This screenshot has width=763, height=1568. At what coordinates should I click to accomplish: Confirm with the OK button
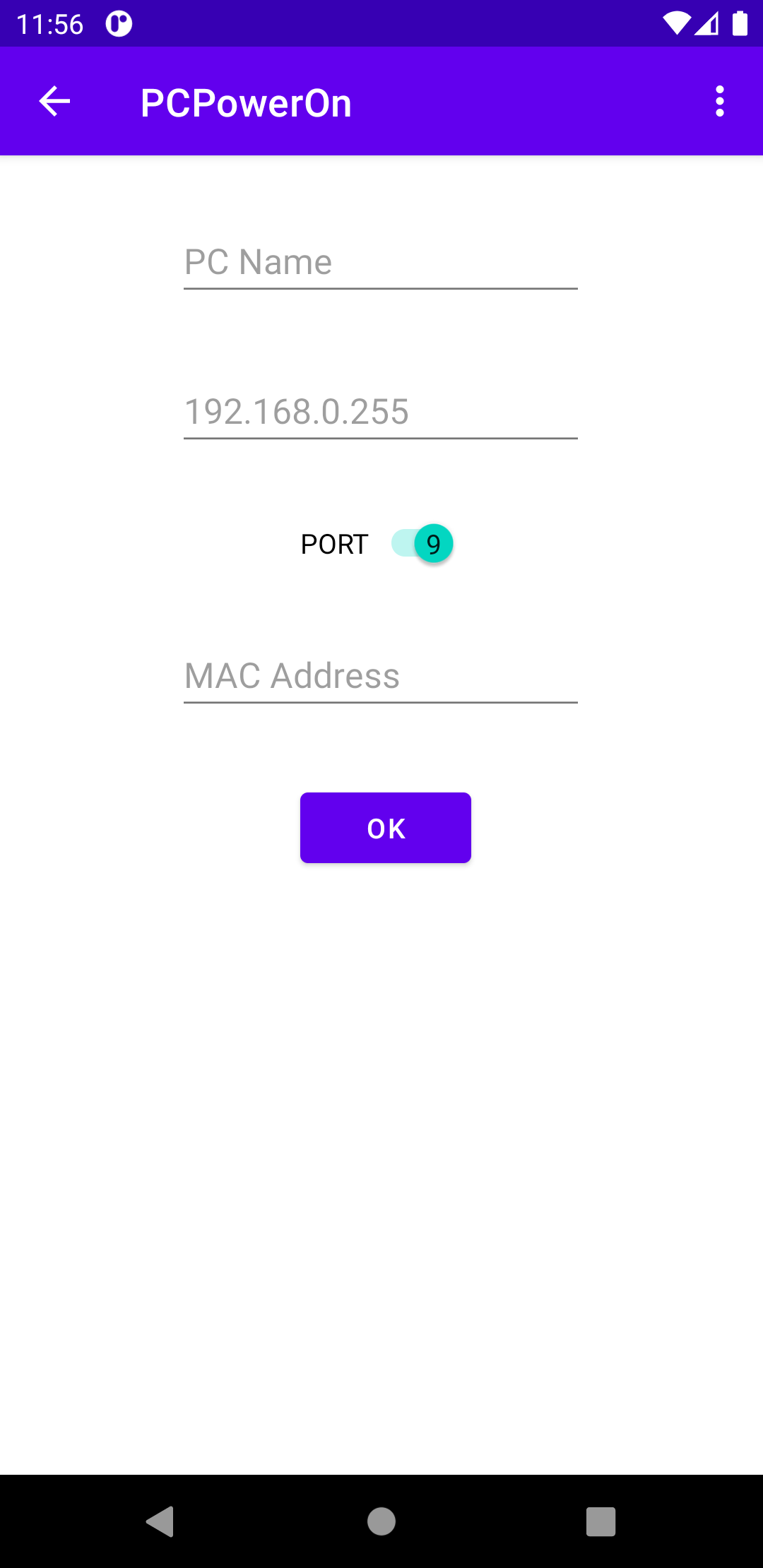click(386, 828)
